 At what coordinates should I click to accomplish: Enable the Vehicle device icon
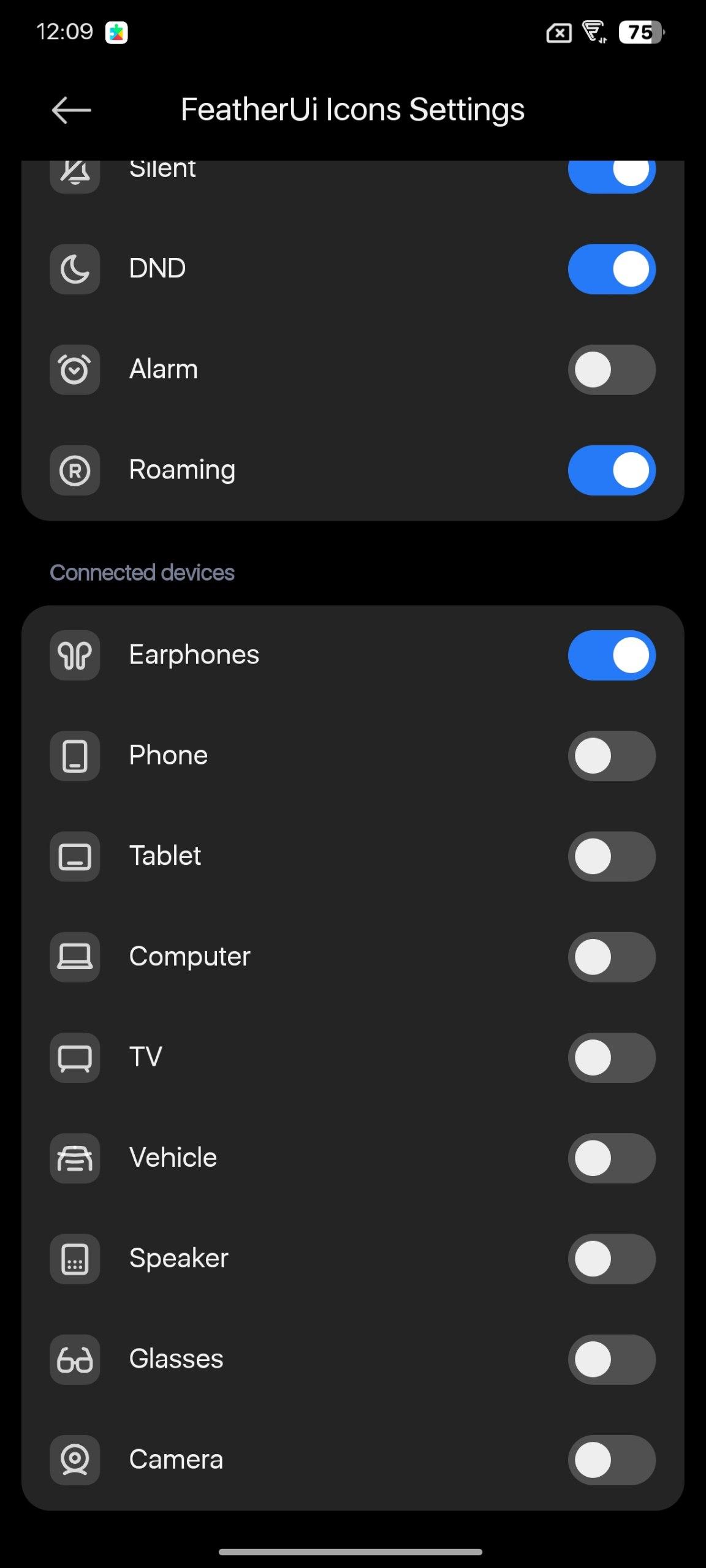[x=611, y=1158]
